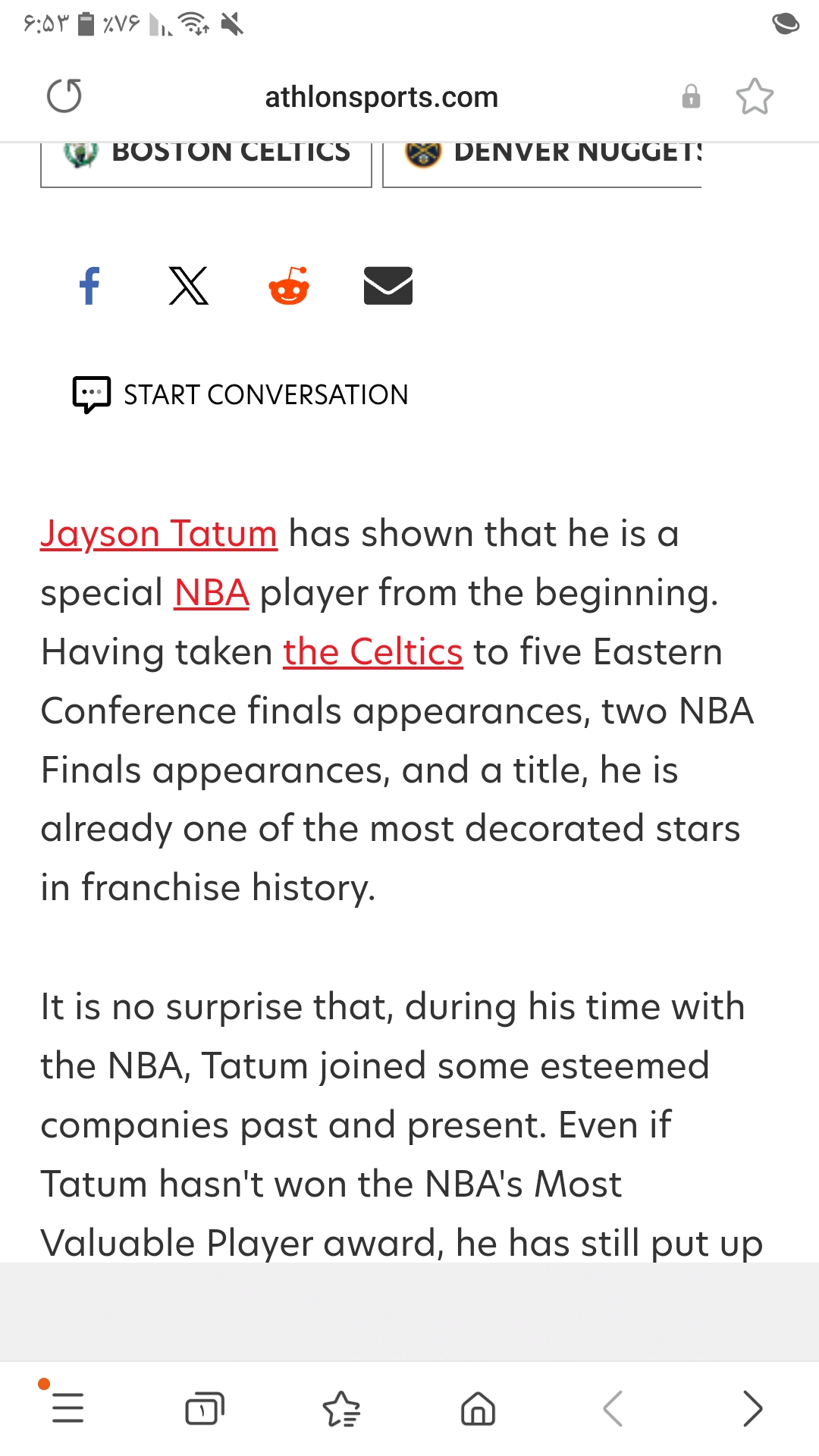This screenshot has height=1456, width=819.
Task: Follow the NBA link in the article
Action: coord(212,593)
